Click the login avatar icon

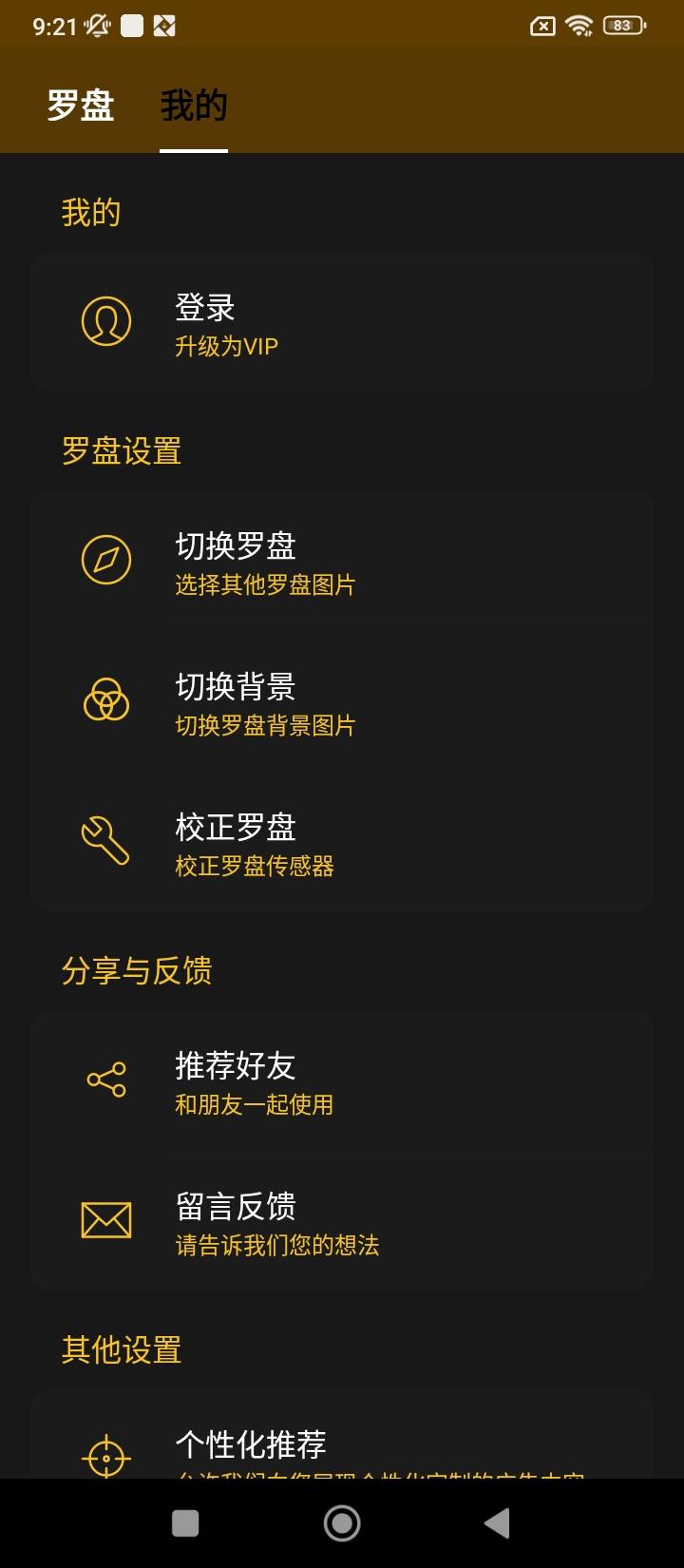click(x=105, y=321)
